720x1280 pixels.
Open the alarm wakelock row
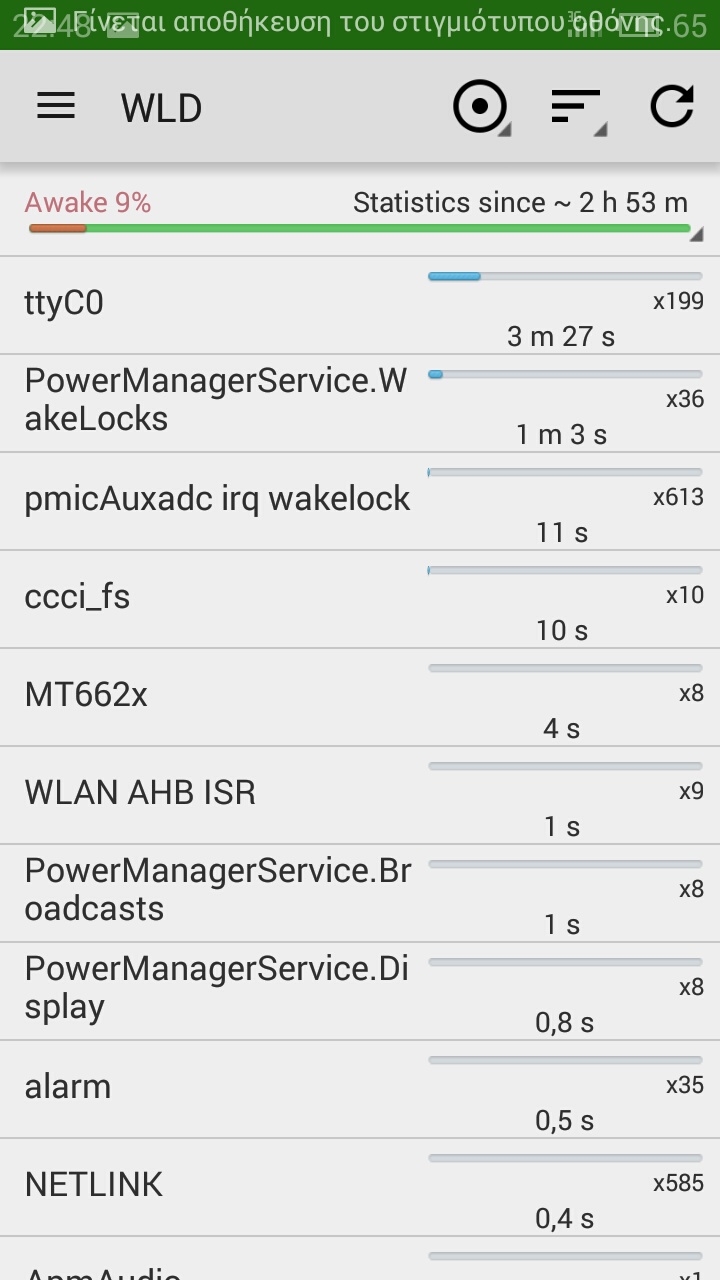(360, 1089)
